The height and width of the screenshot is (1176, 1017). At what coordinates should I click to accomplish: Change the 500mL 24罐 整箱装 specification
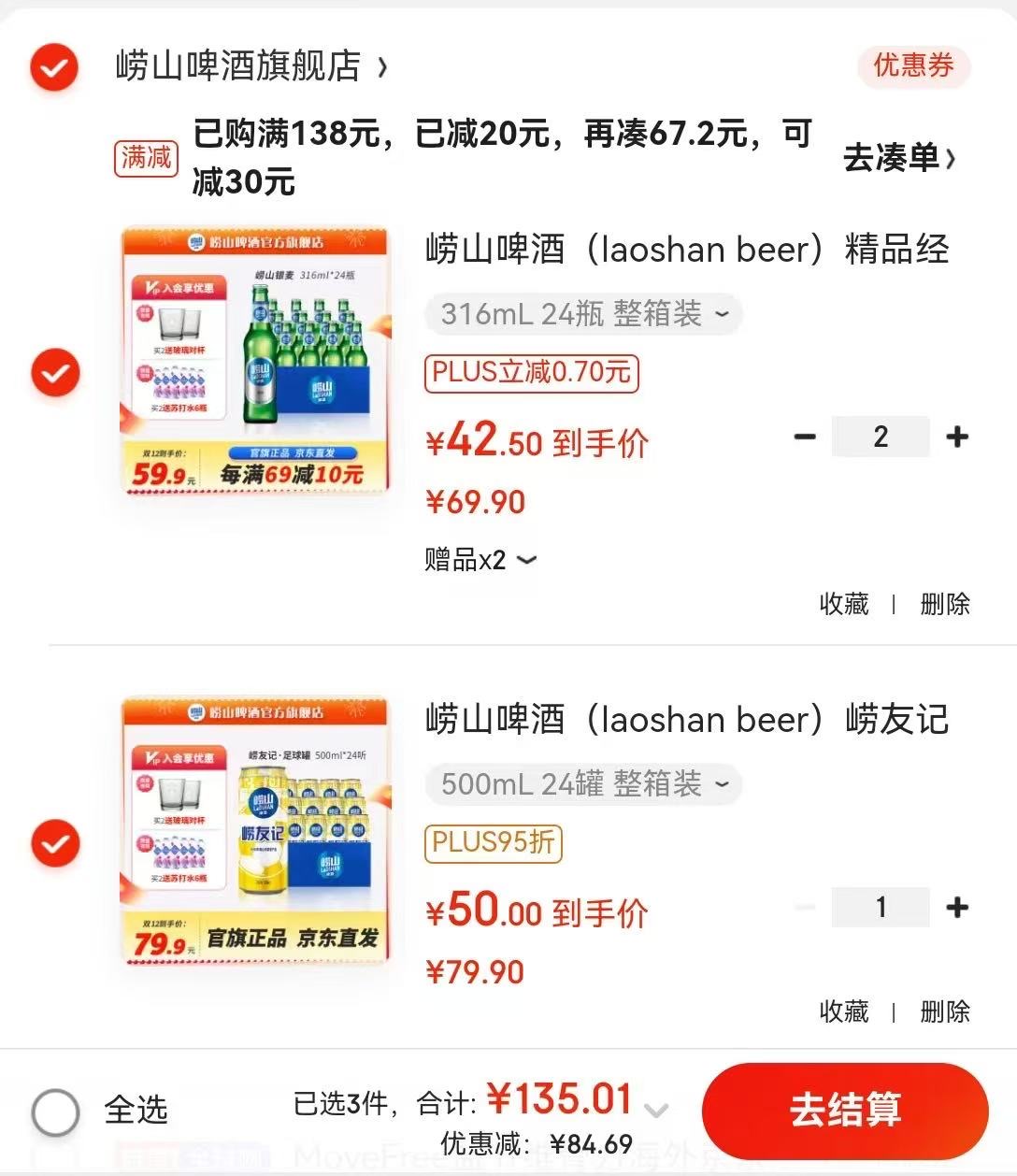[583, 784]
